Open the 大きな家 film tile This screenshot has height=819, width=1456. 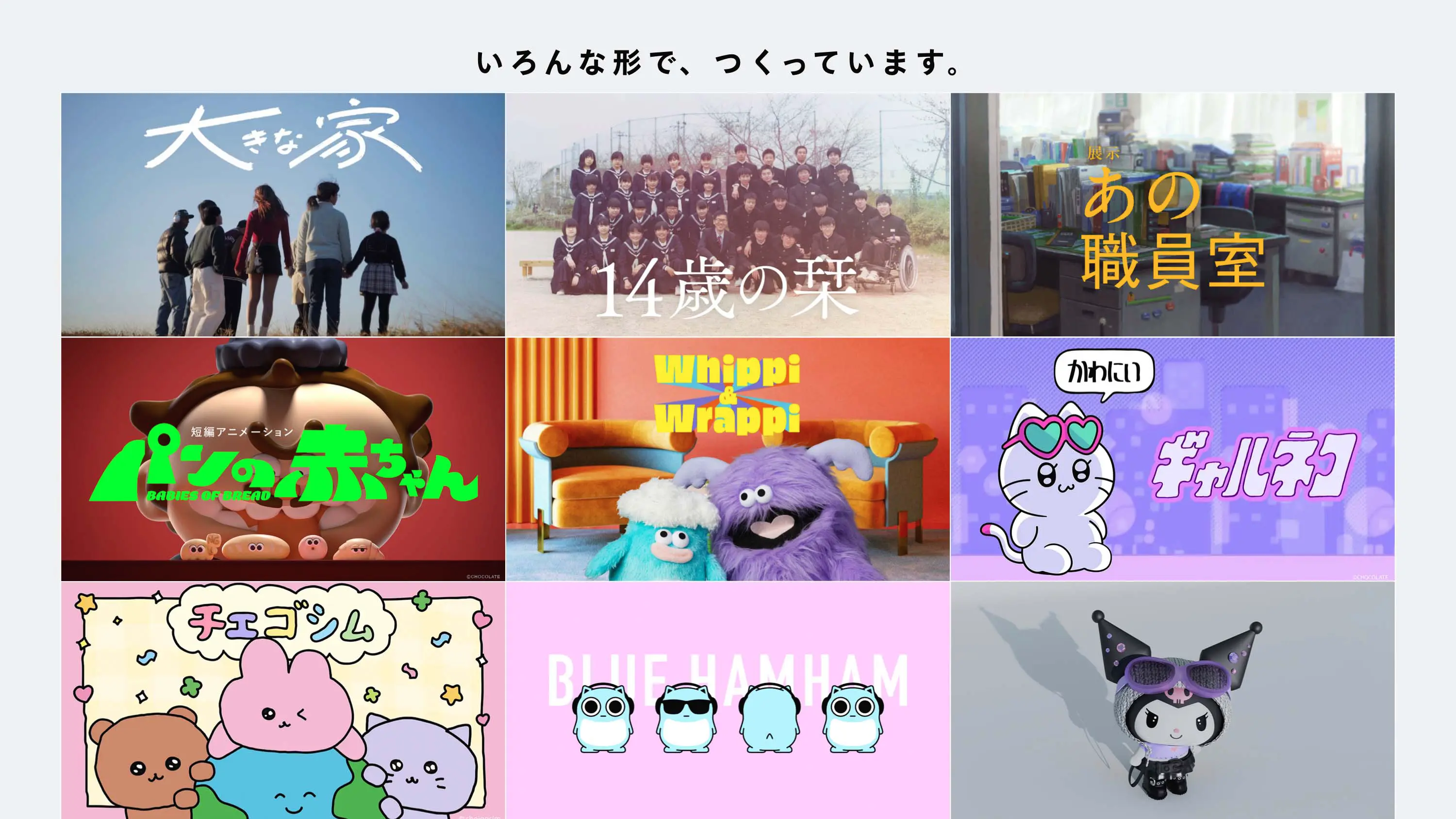coord(282,215)
